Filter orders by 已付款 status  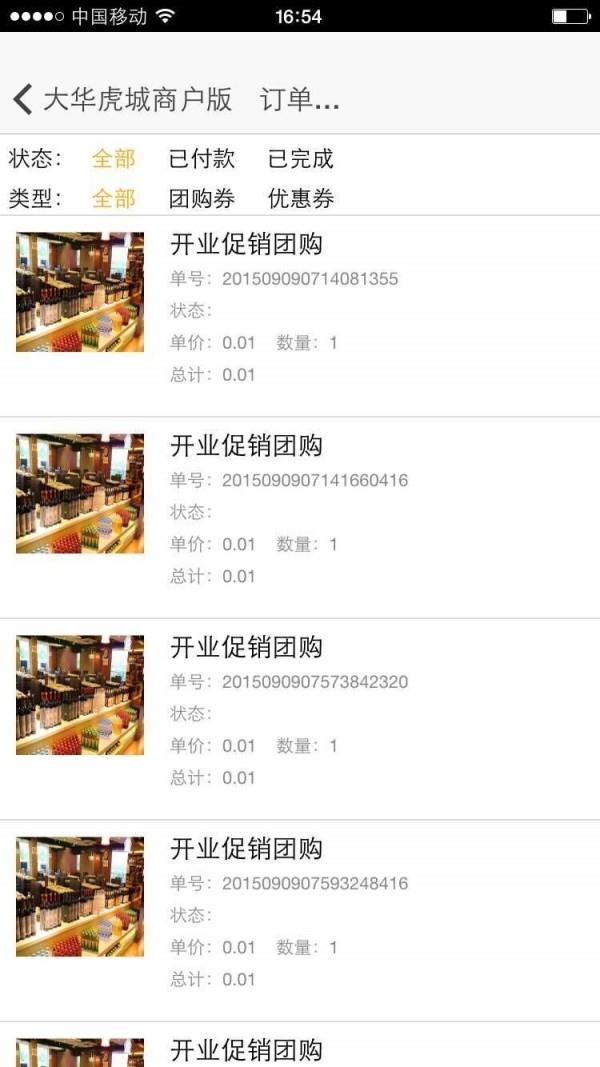[202, 159]
